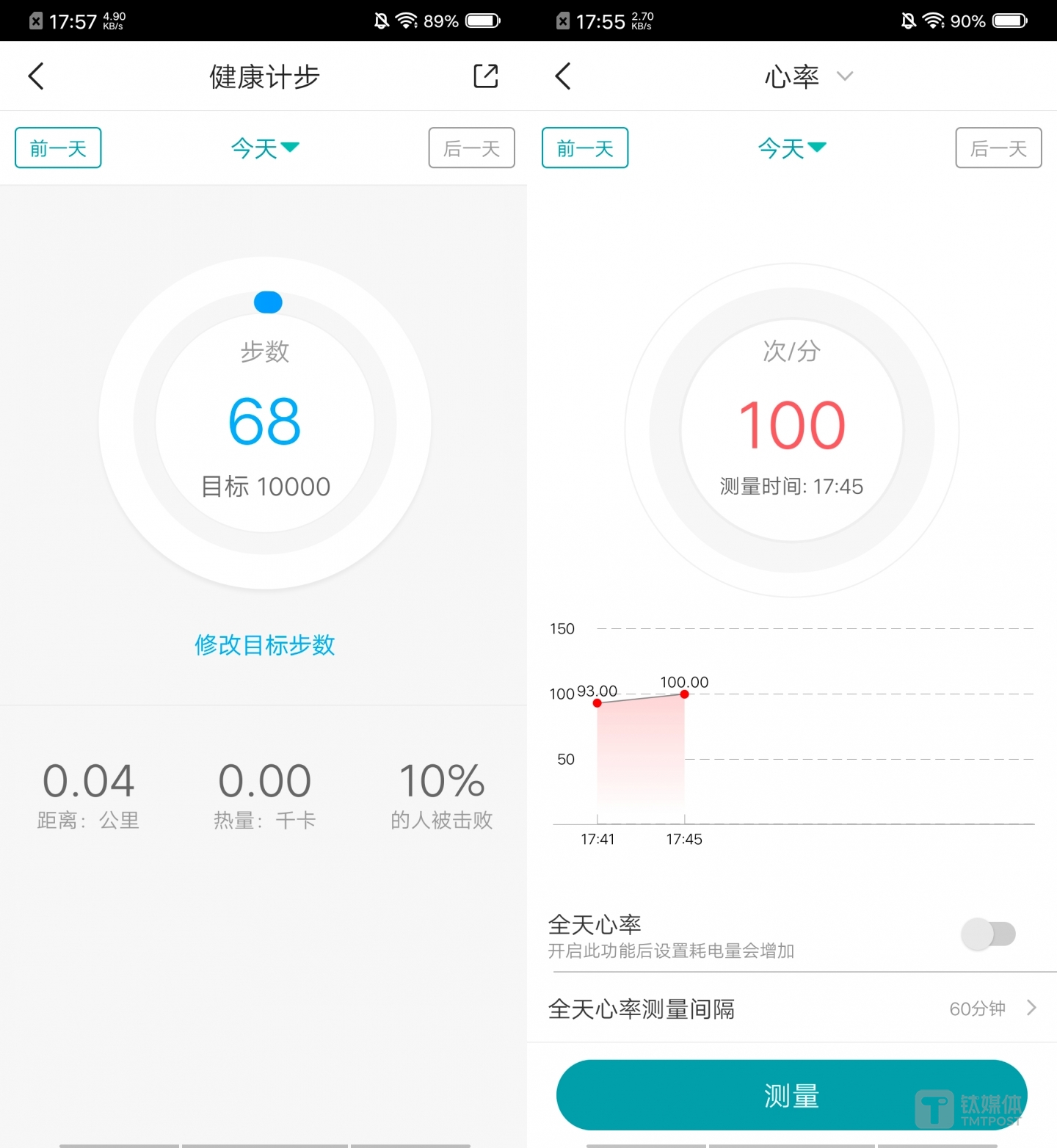Open the 今天 date dropdown on step screen
The width and height of the screenshot is (1057, 1148).
[265, 148]
